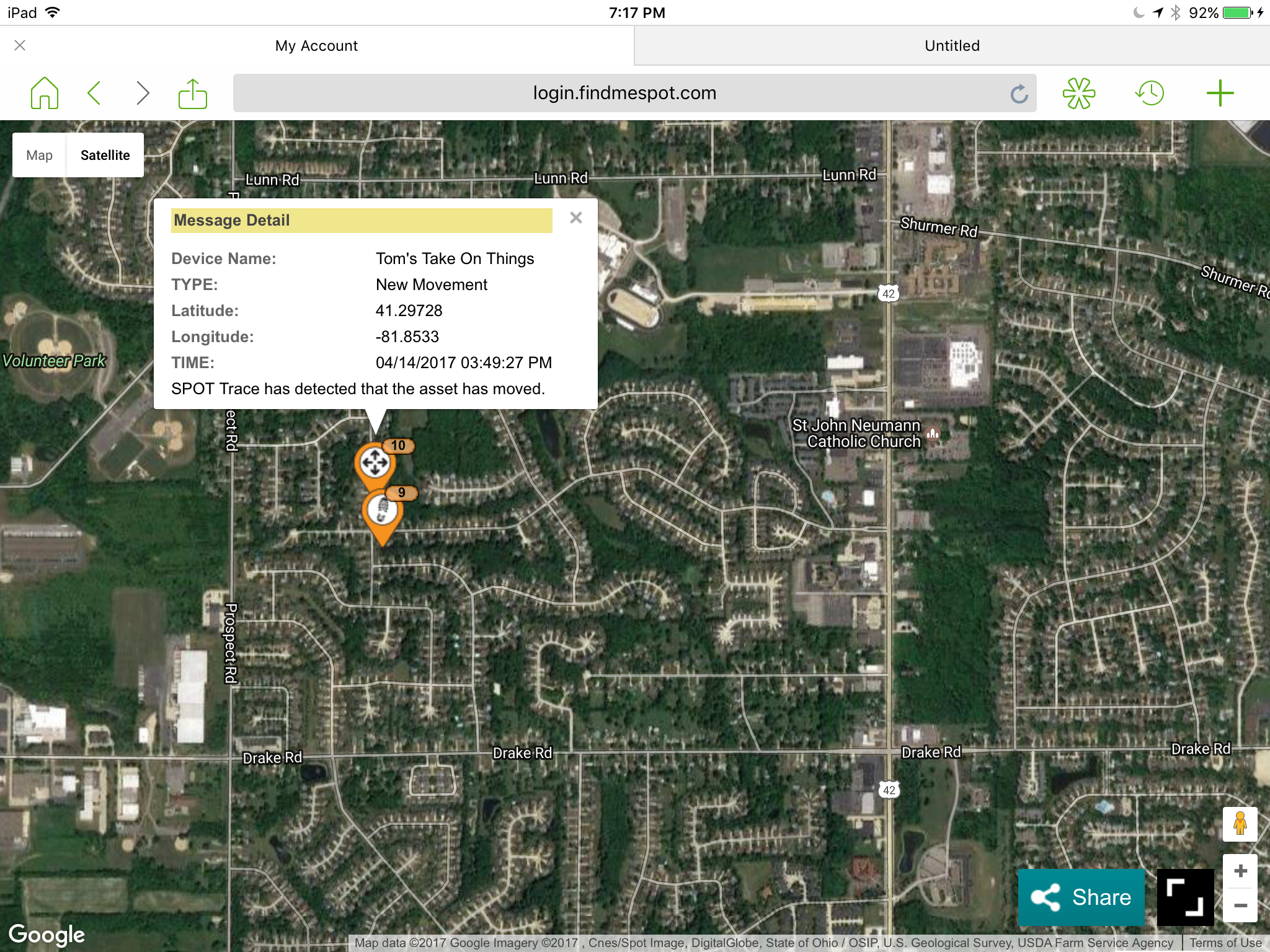
Task: Navigate forward to the next page
Action: click(x=143, y=93)
